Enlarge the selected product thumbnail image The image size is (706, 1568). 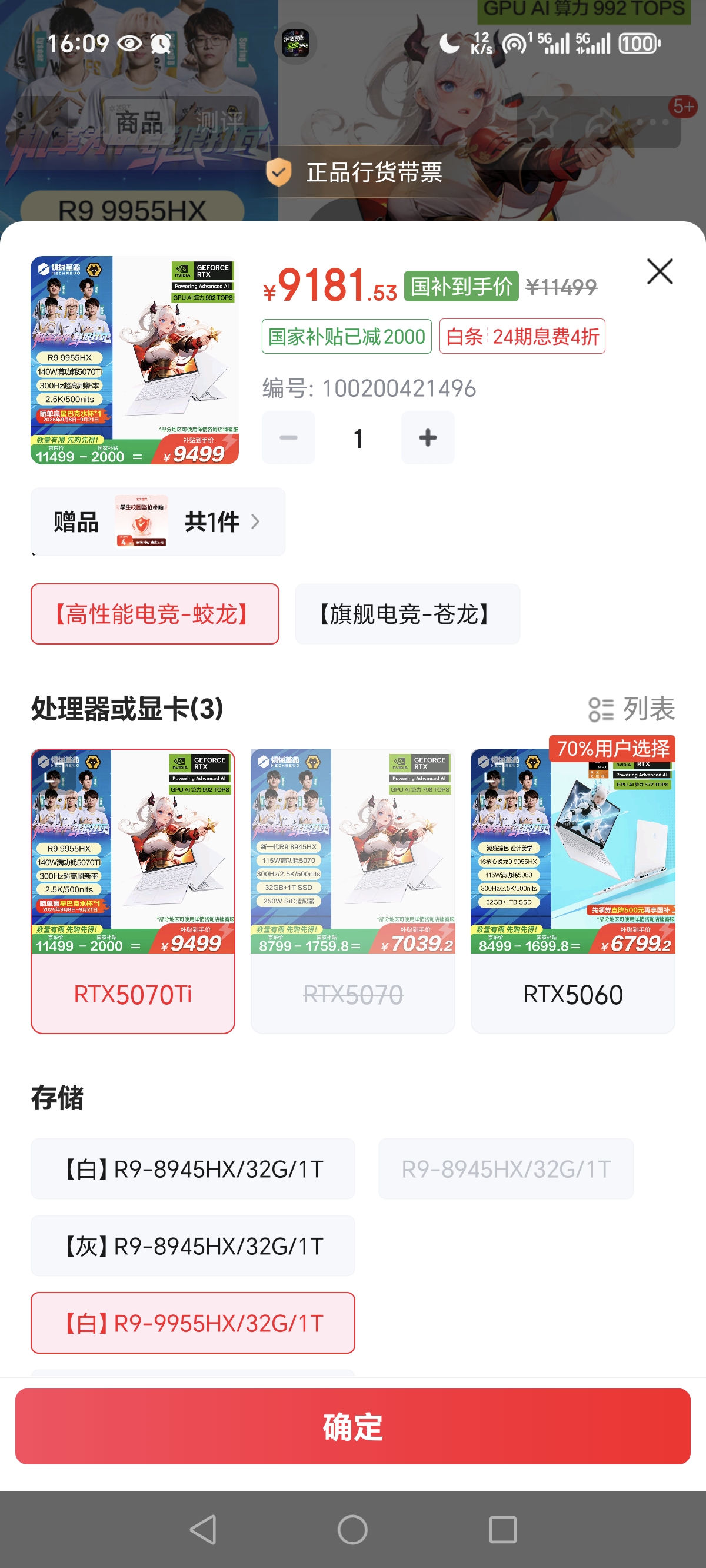pyautogui.click(x=135, y=360)
